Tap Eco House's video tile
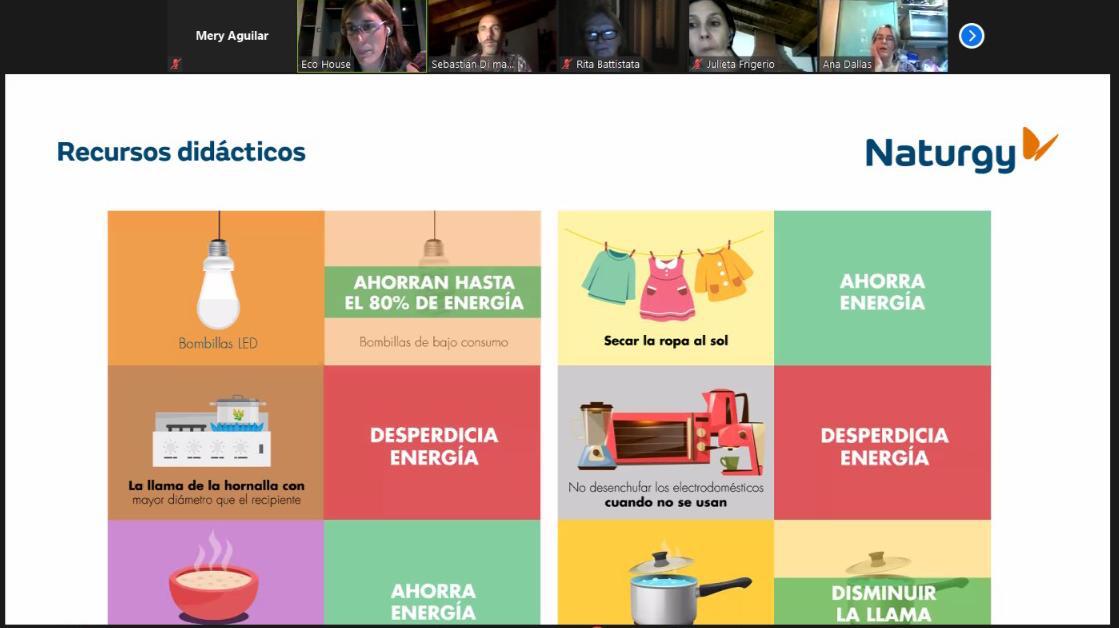This screenshot has width=1119, height=628. click(x=361, y=36)
